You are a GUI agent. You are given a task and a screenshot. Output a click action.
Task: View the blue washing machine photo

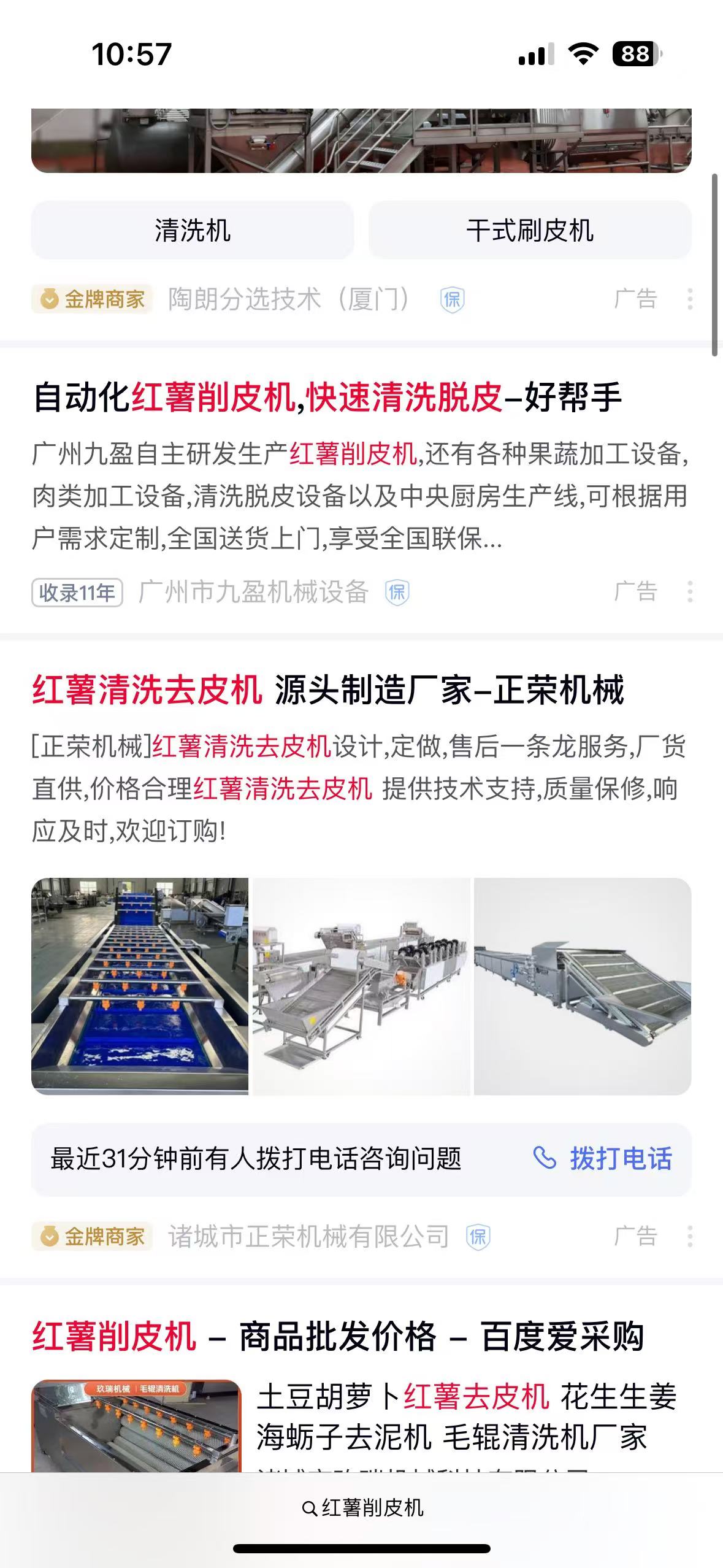140,986
